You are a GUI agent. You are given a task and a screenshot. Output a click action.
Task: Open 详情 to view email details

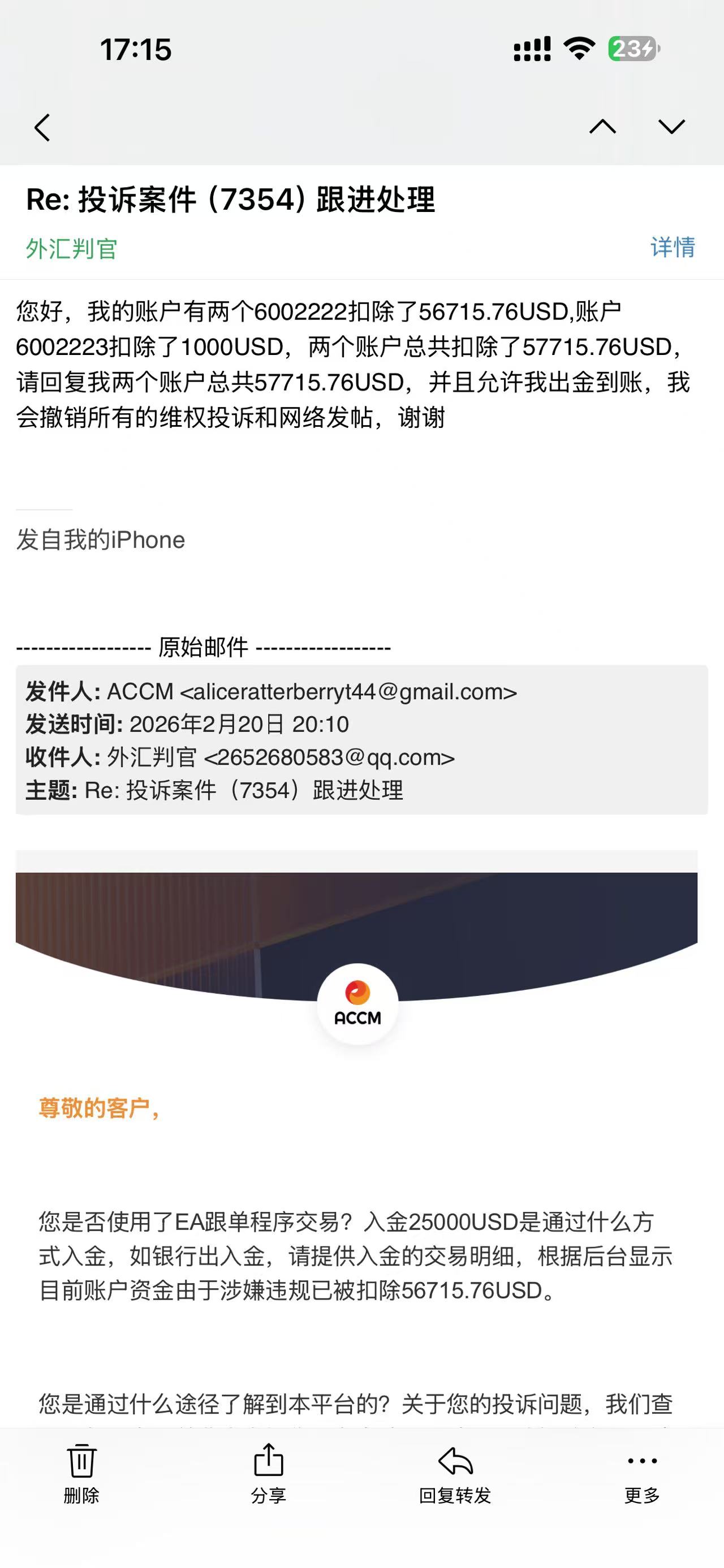click(x=672, y=247)
